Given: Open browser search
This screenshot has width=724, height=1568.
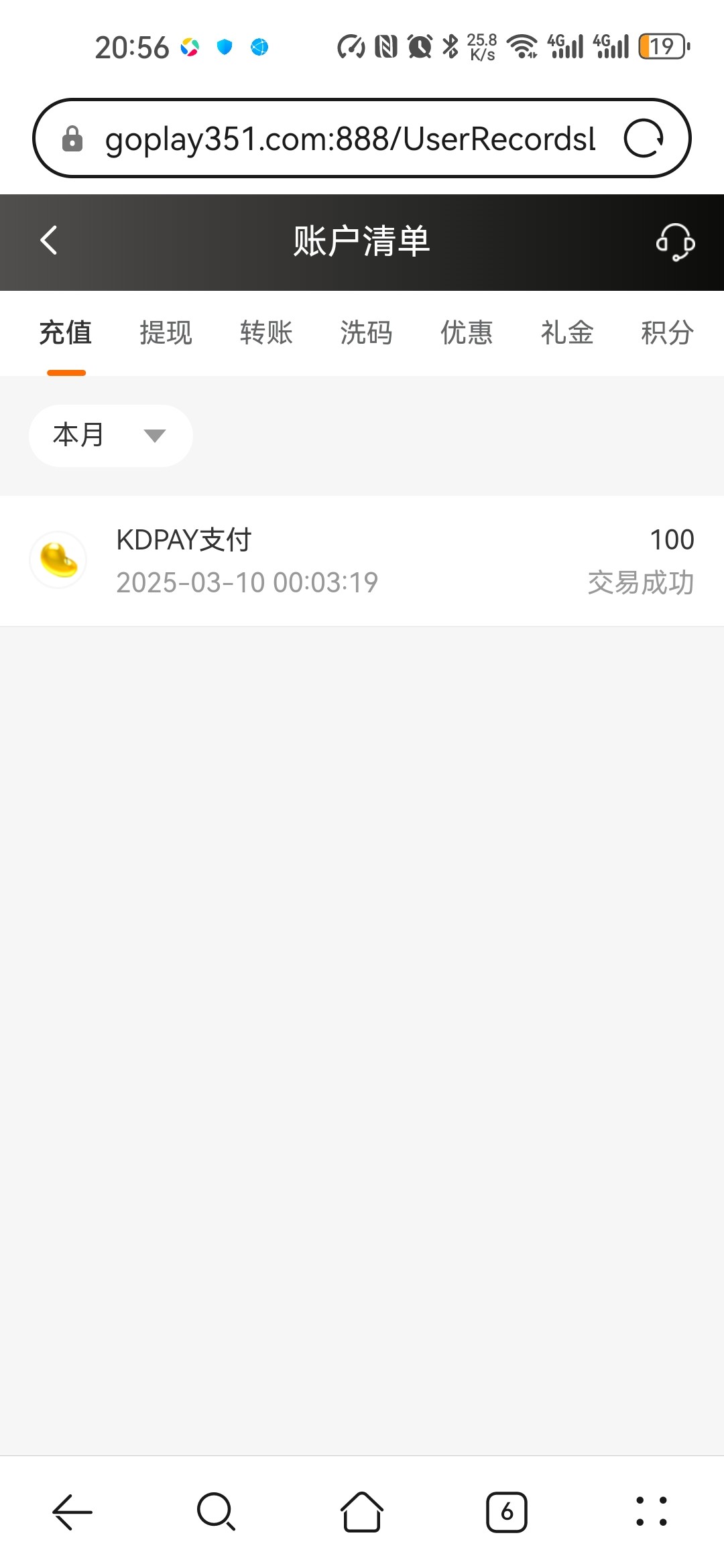Looking at the screenshot, I should pyautogui.click(x=216, y=1512).
